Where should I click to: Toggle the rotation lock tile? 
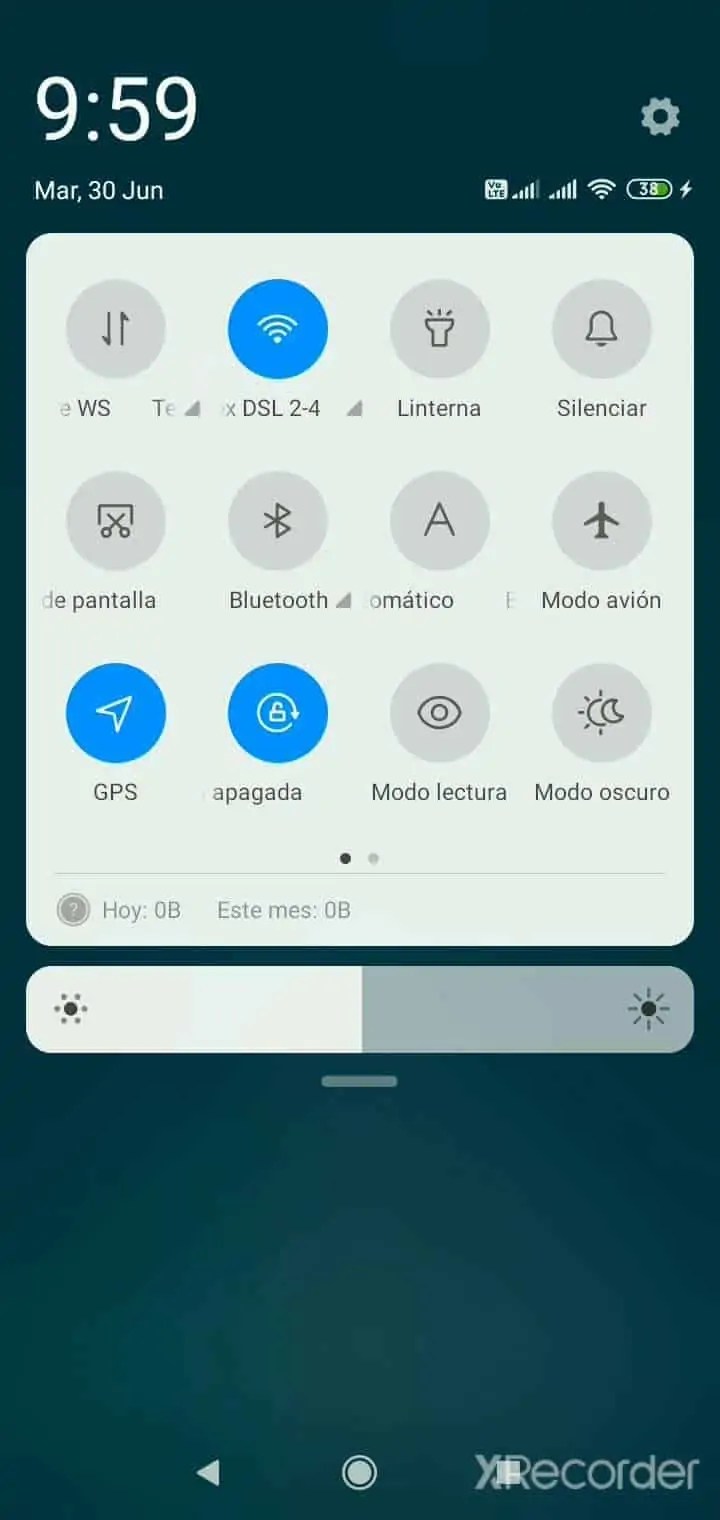[278, 713]
